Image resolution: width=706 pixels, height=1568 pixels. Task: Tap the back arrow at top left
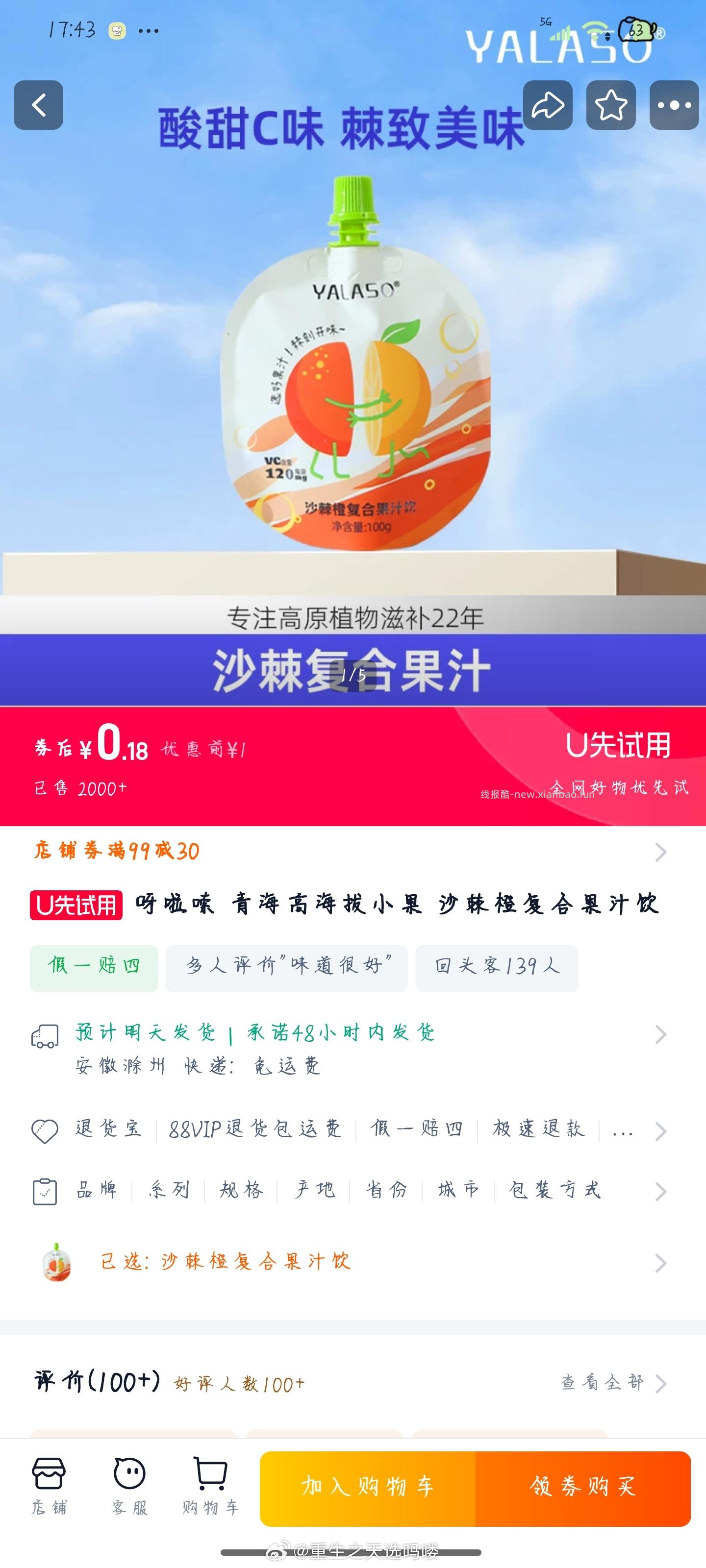pos(38,105)
